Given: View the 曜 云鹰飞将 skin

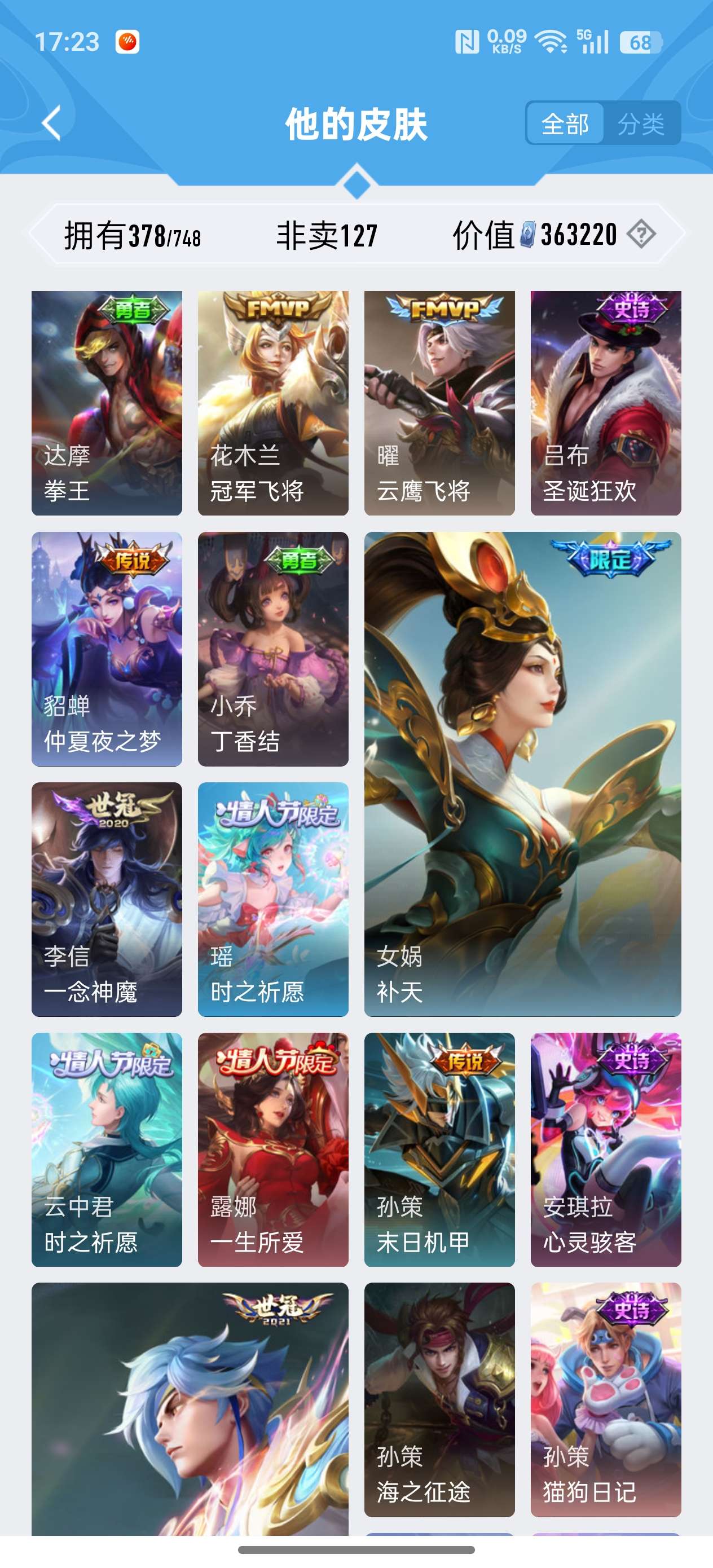Looking at the screenshot, I should tap(439, 403).
